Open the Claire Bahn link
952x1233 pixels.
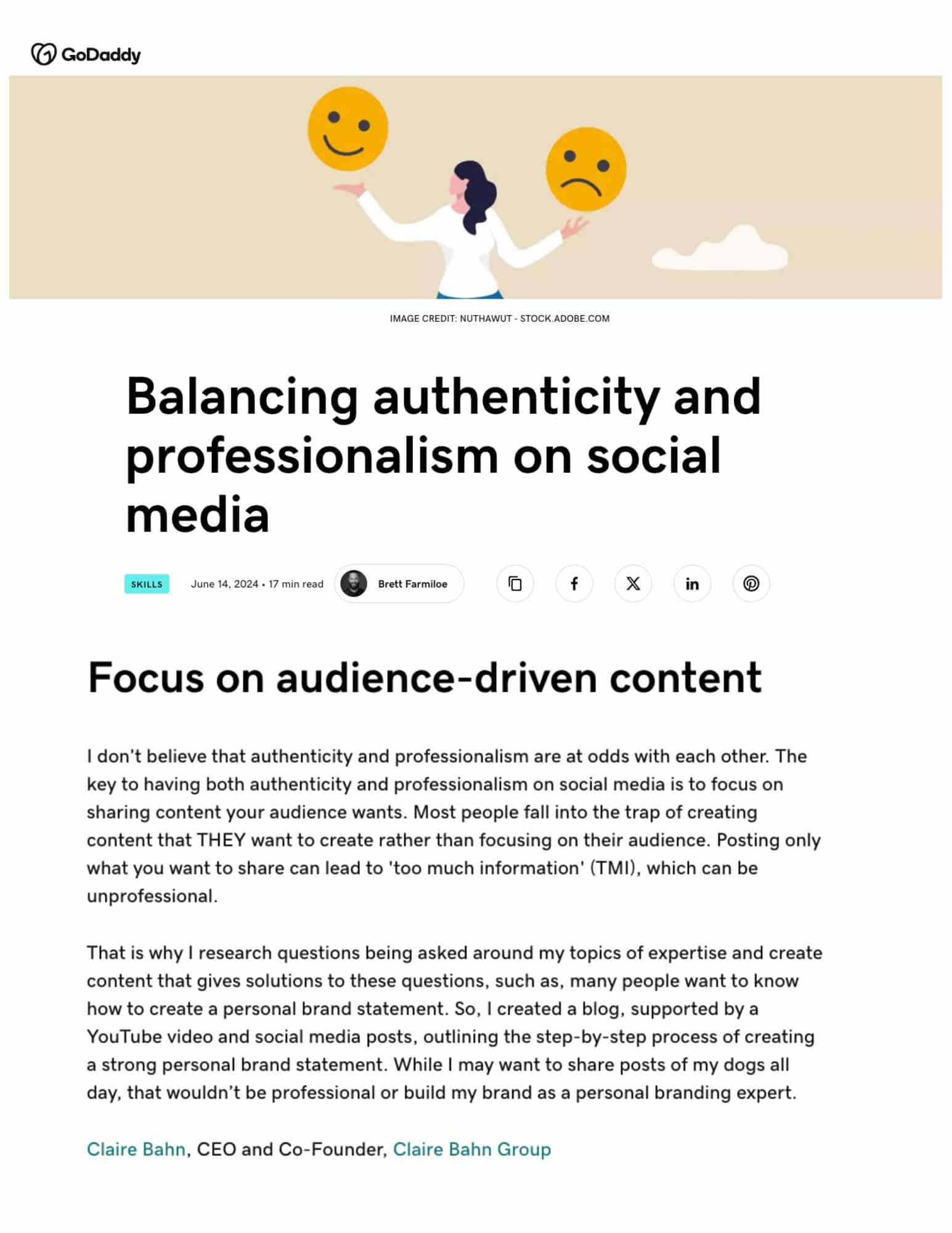(x=136, y=1149)
